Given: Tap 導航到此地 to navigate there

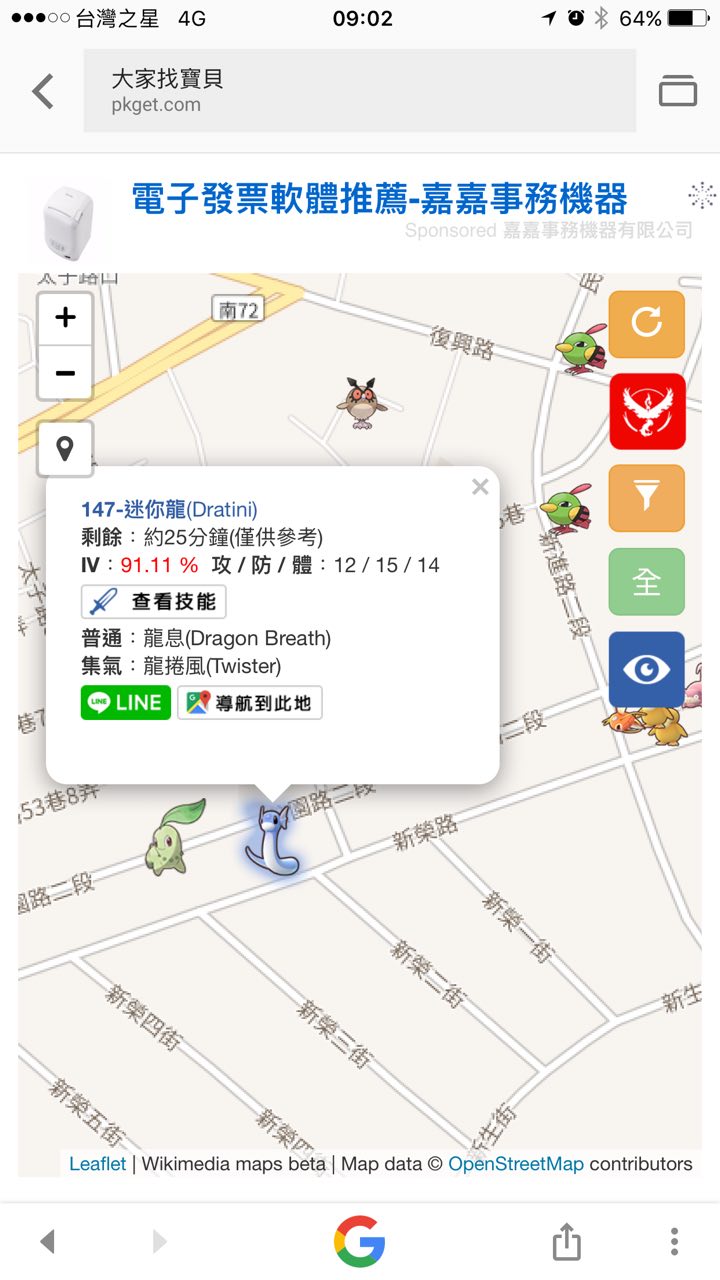Looking at the screenshot, I should coord(250,702).
